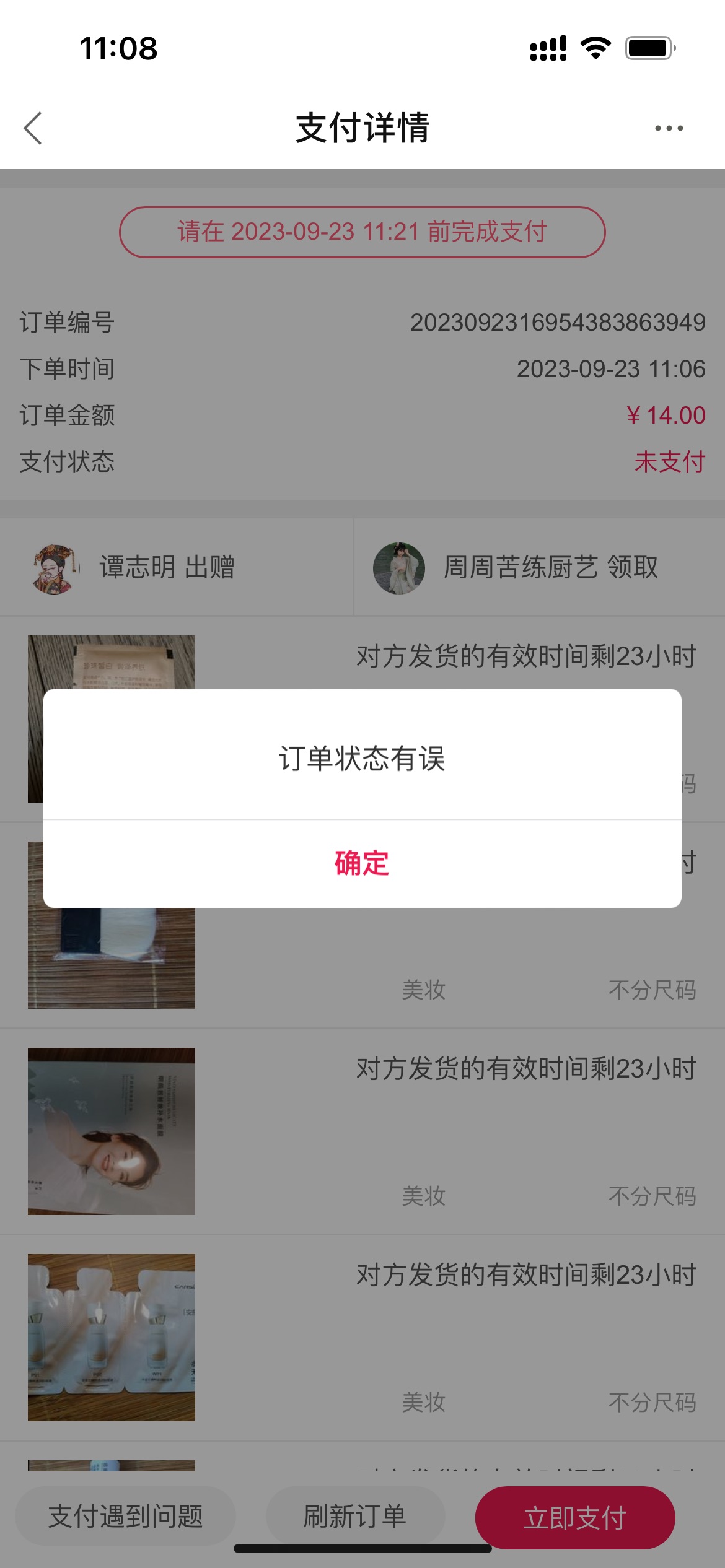The width and height of the screenshot is (725, 1568).
Task: Open 支付遇到问题 payment help
Action: (x=125, y=1516)
